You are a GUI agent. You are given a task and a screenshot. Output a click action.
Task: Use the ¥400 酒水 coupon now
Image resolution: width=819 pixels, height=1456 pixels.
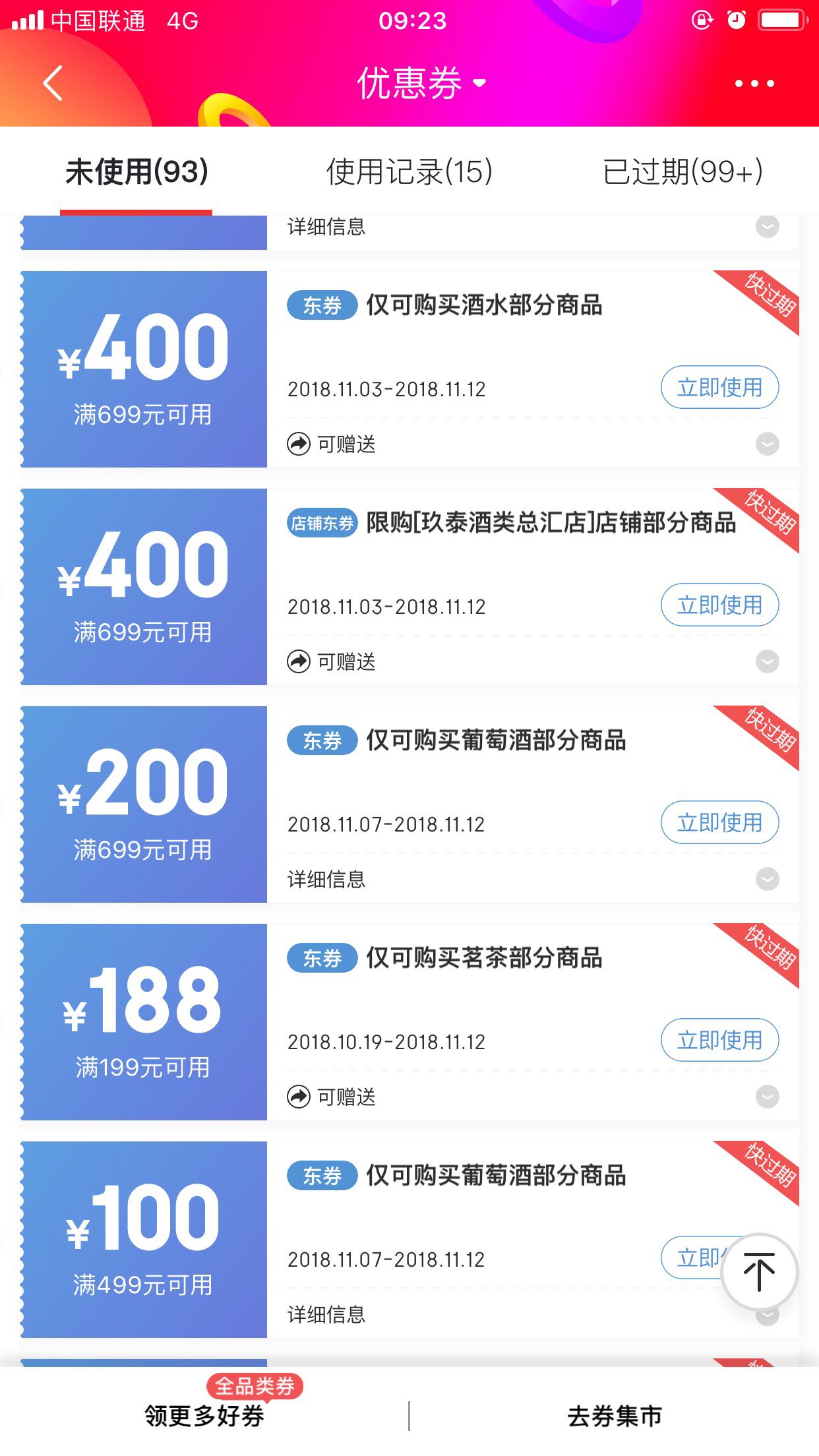[719, 387]
